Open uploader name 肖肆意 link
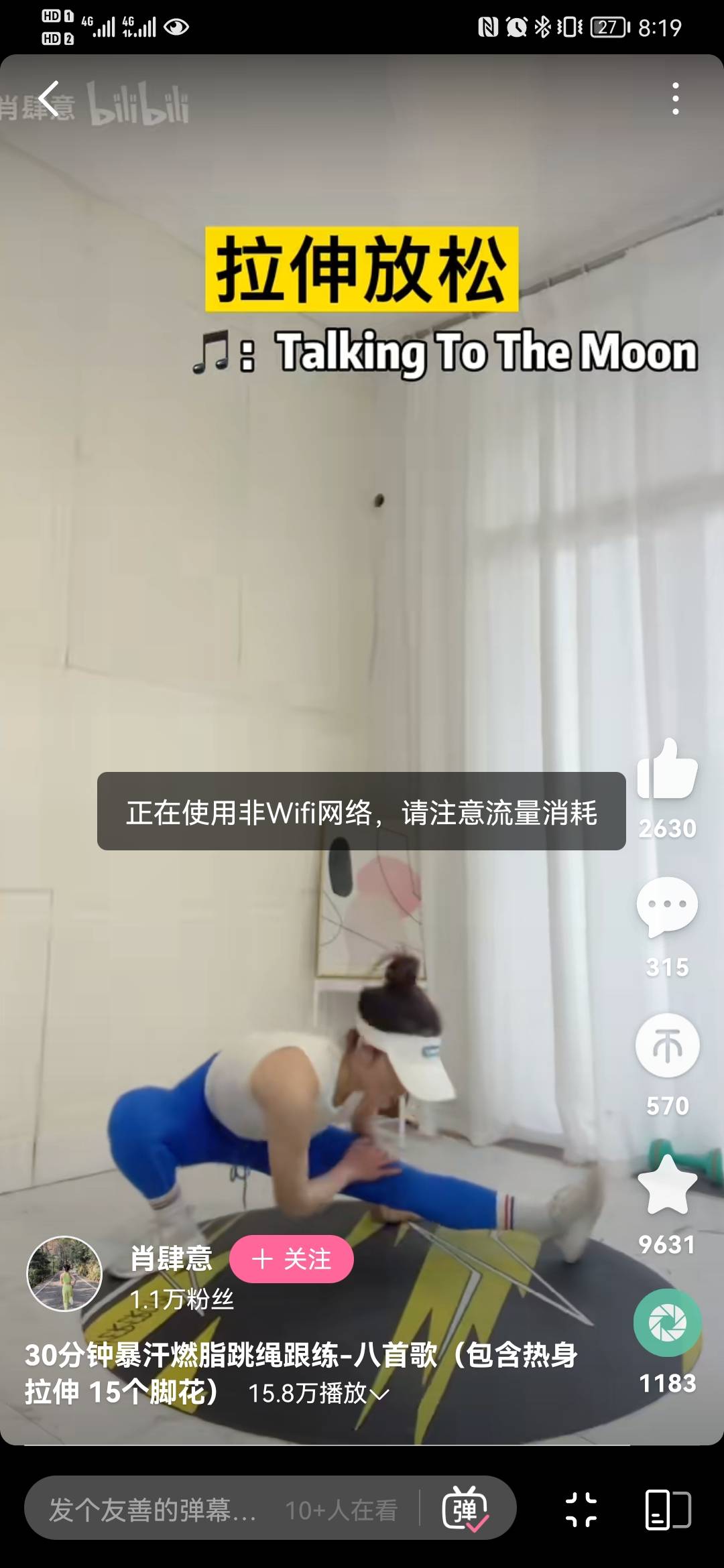The image size is (724, 1568). tap(172, 1257)
